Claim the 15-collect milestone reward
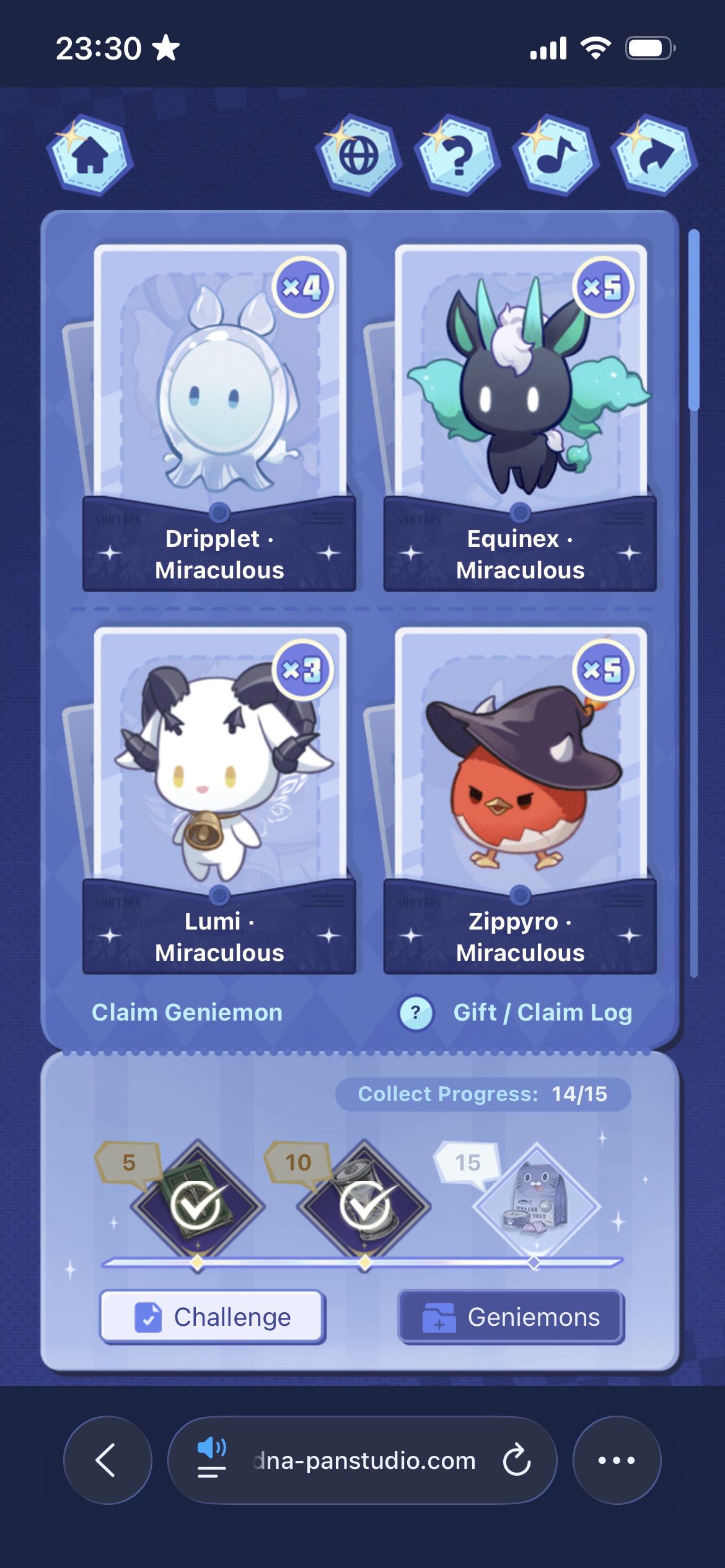 [x=536, y=1204]
